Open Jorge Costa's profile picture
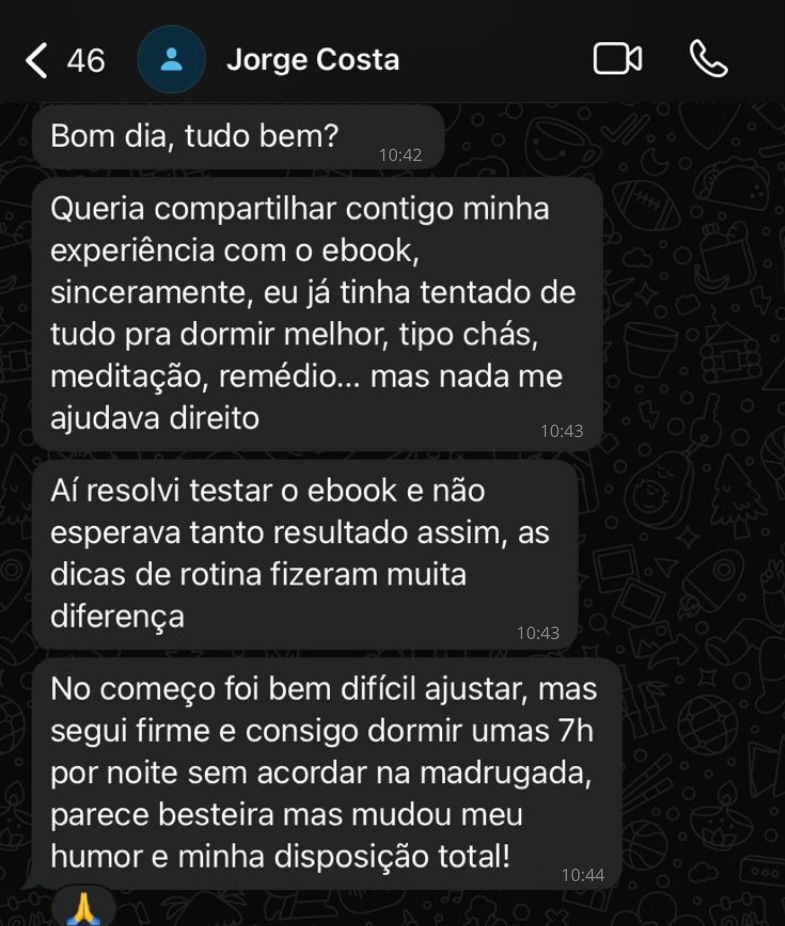Screen dimensions: 785x926 point(172,60)
